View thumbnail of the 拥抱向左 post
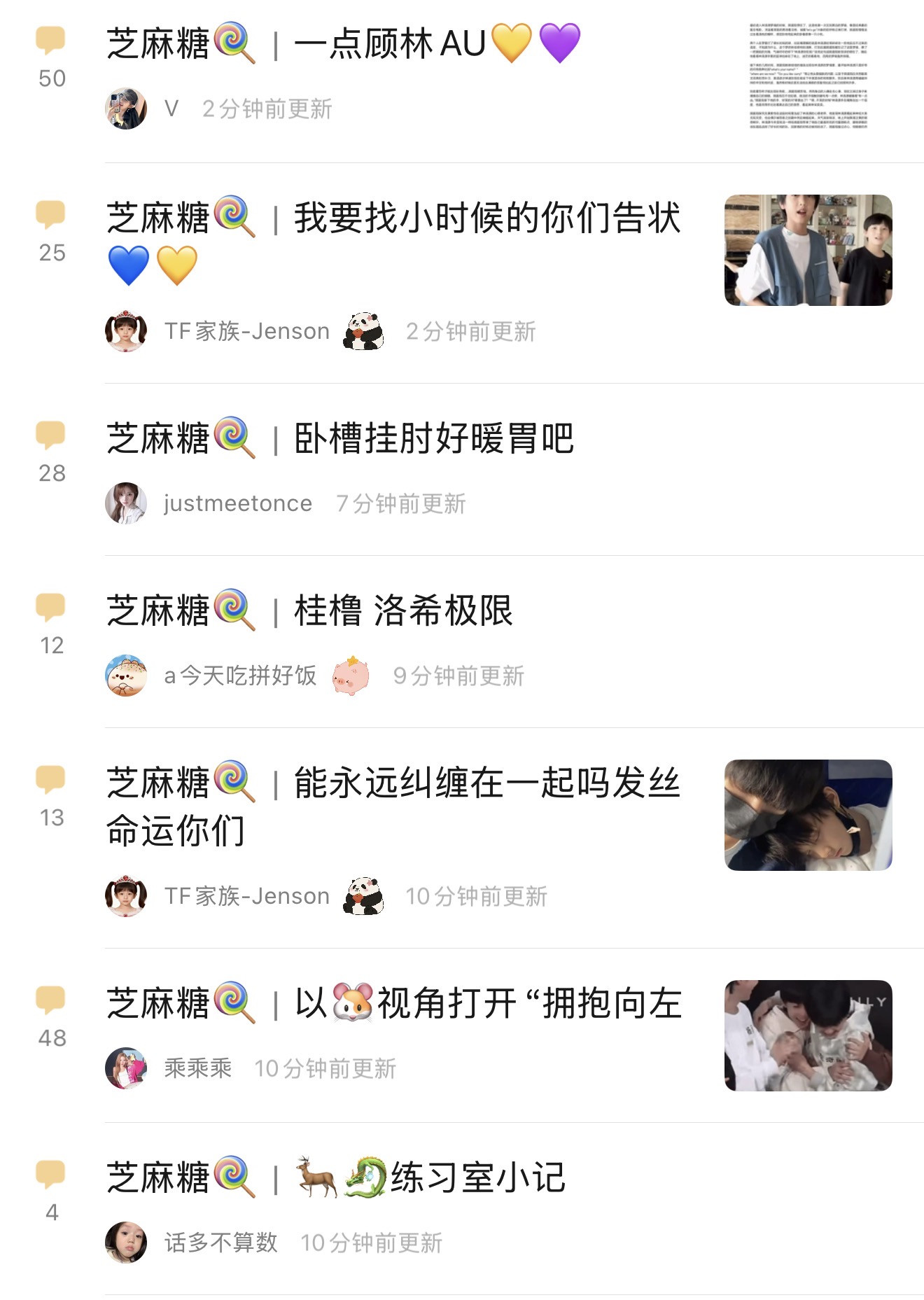This screenshot has height=1300, width=924. pyautogui.click(x=808, y=1035)
